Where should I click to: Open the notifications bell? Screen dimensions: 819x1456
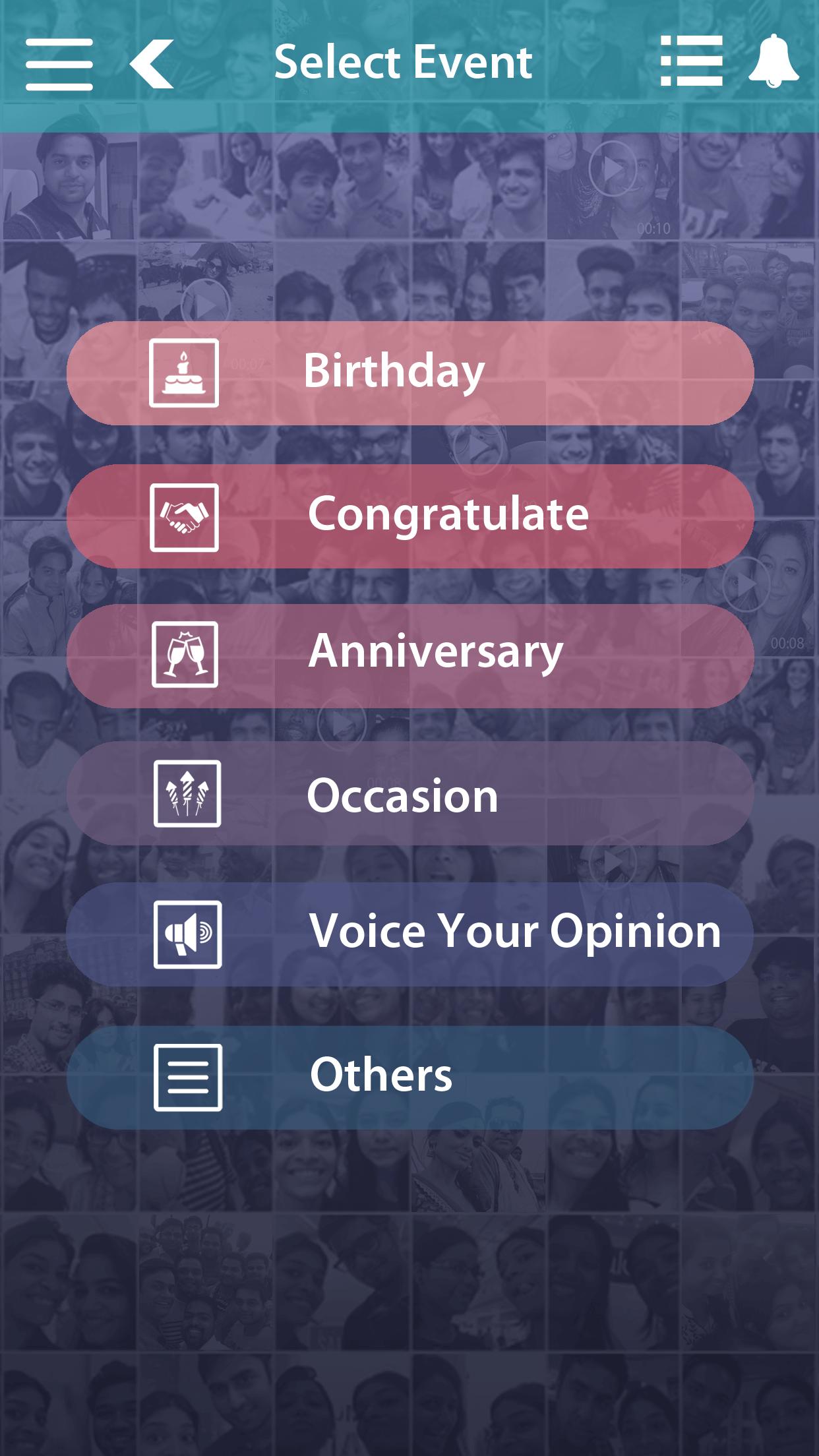773,61
